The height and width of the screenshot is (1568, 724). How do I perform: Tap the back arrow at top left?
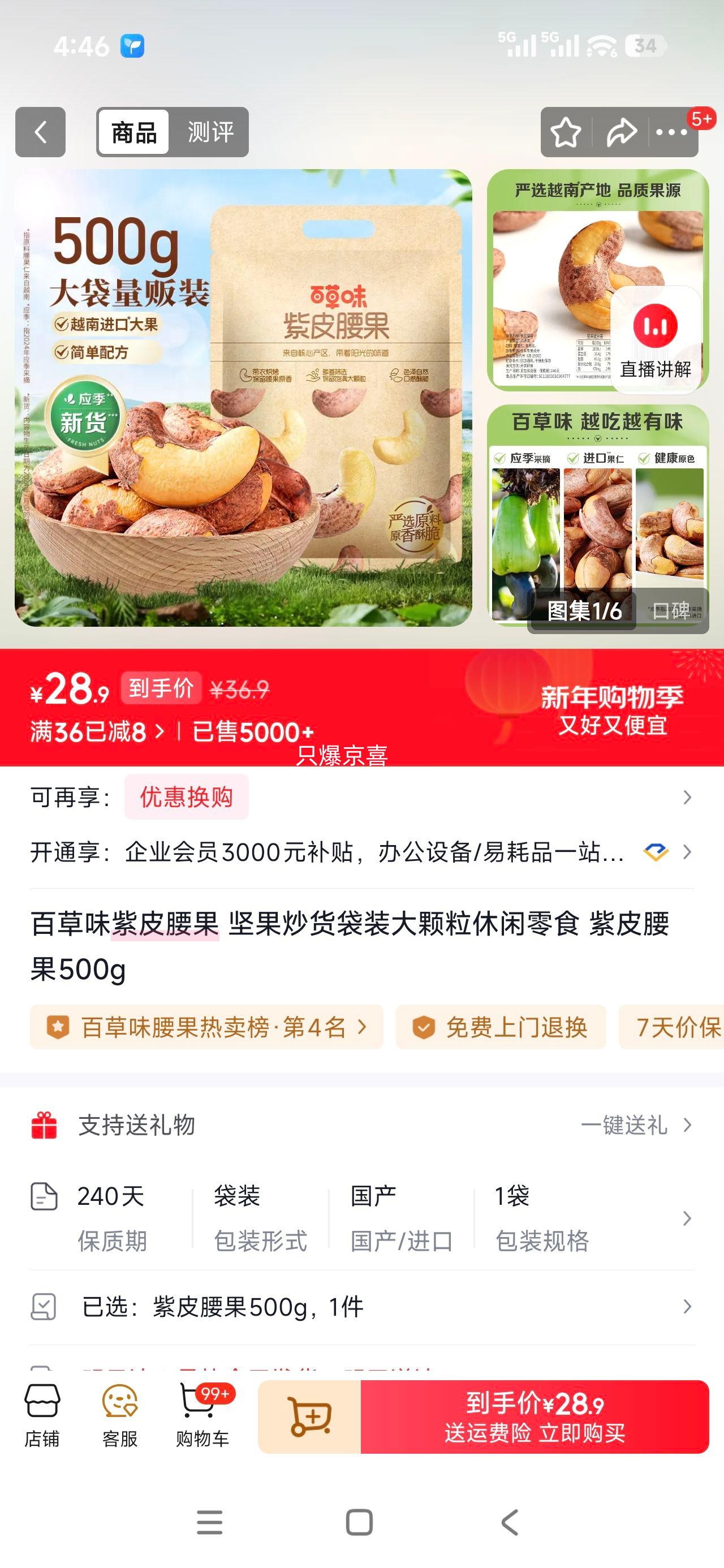pos(40,131)
